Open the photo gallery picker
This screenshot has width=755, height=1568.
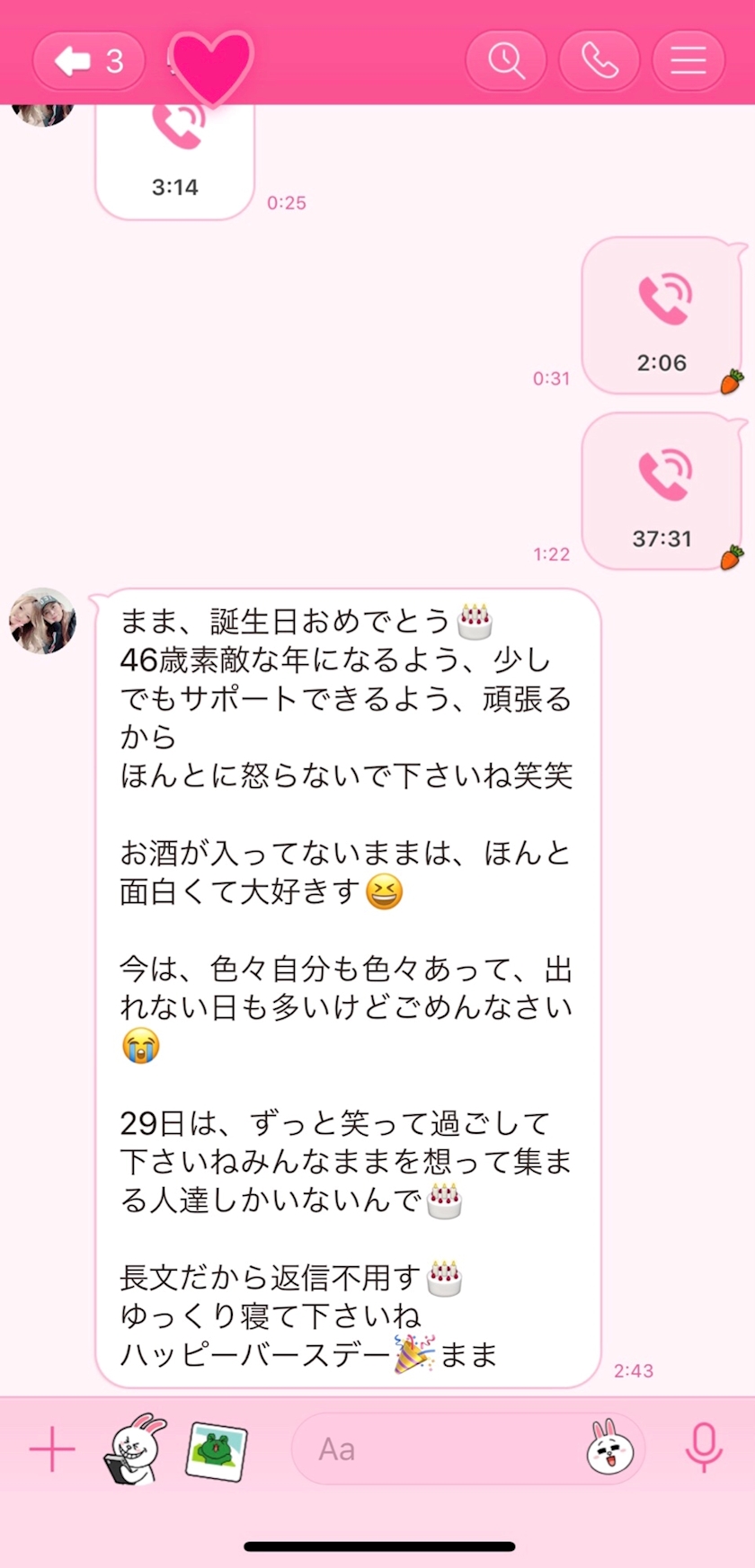pos(217,1449)
